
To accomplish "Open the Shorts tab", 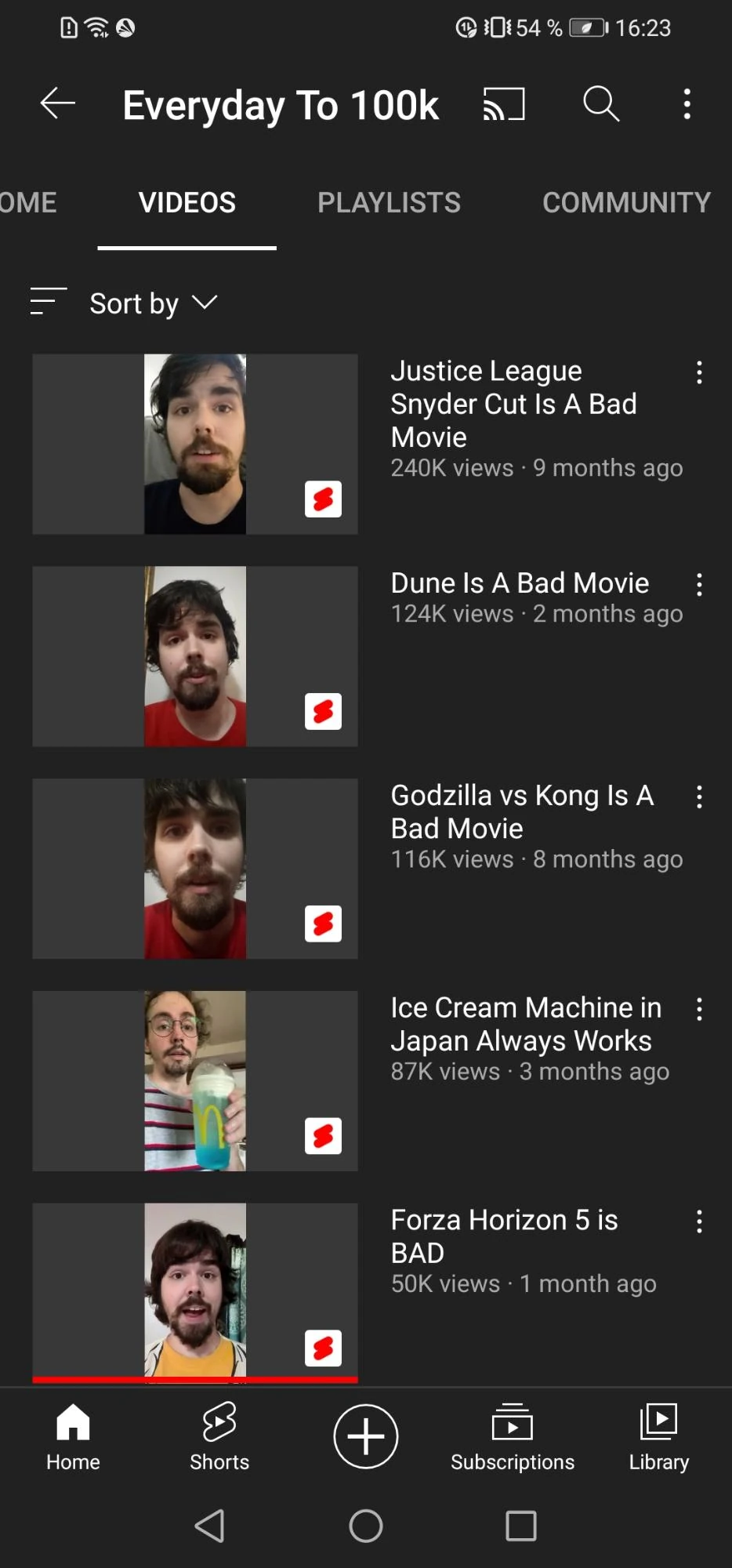I will pyautogui.click(x=219, y=1436).
